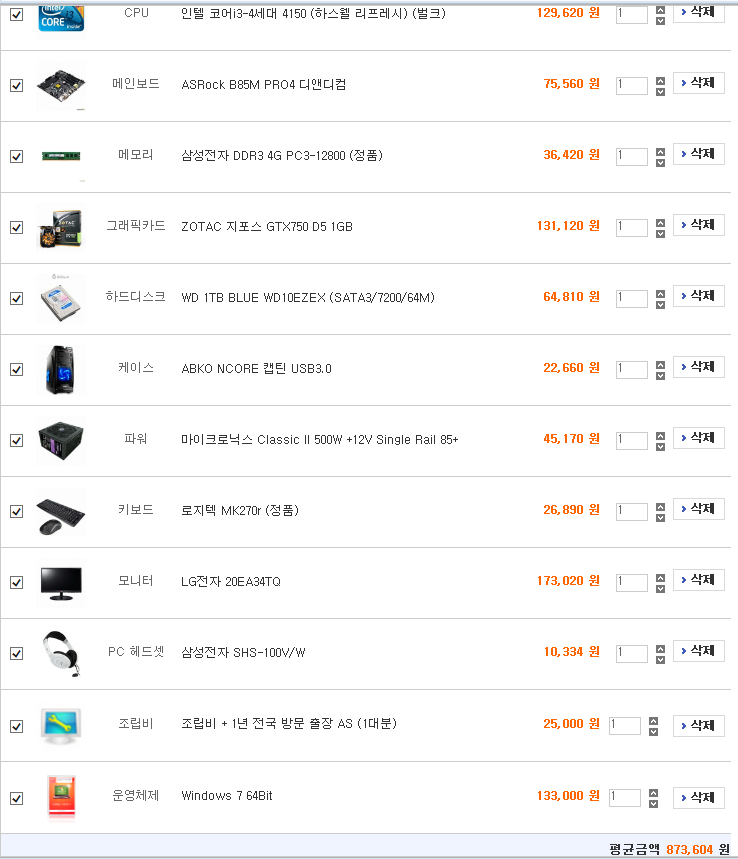Increase quantity of ABKO NCORE case
Viewport: 738px width, 859px height.
659,363
